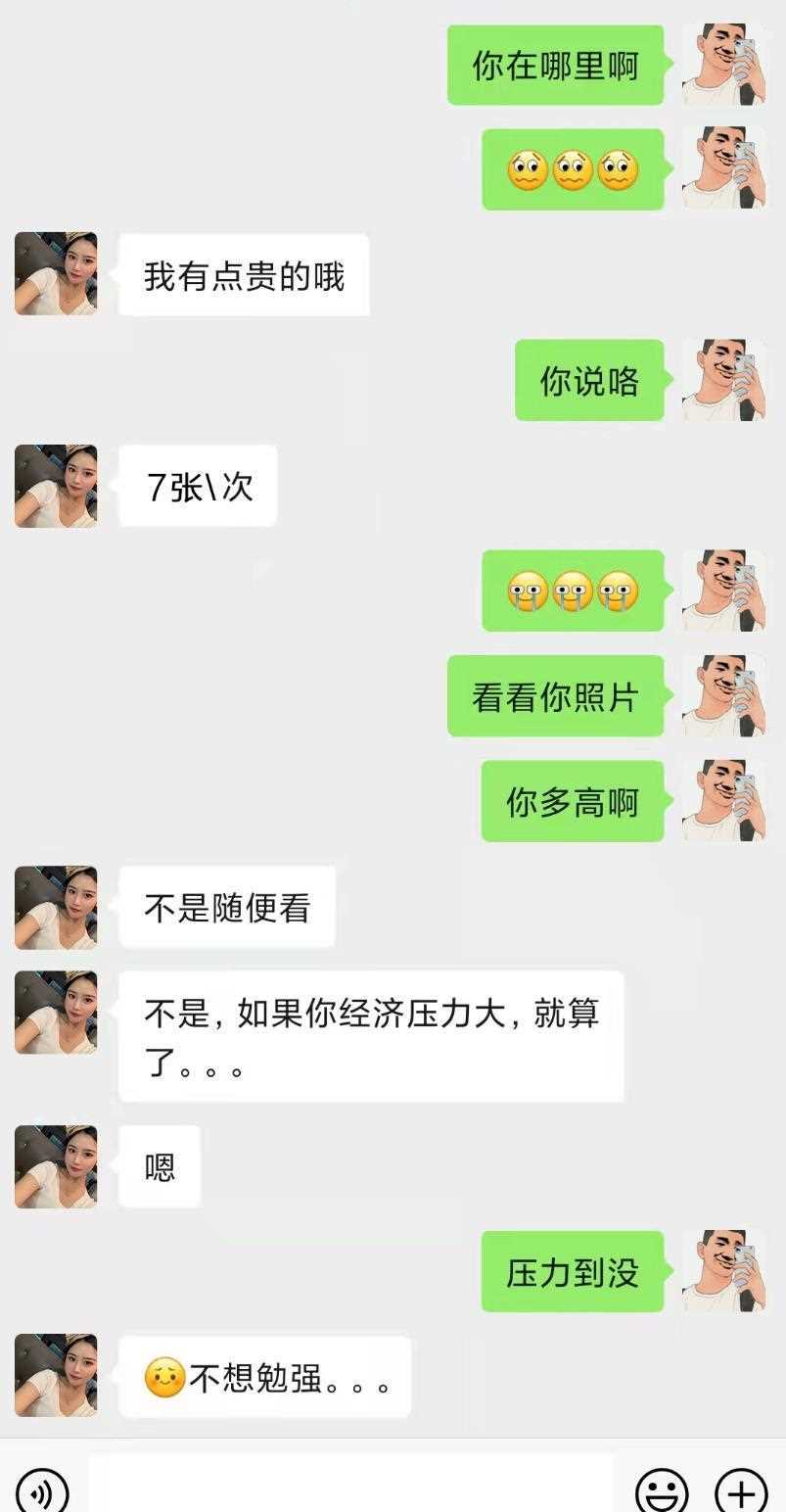Focus the message text field
The width and height of the screenshot is (786, 1512).
[350, 1487]
